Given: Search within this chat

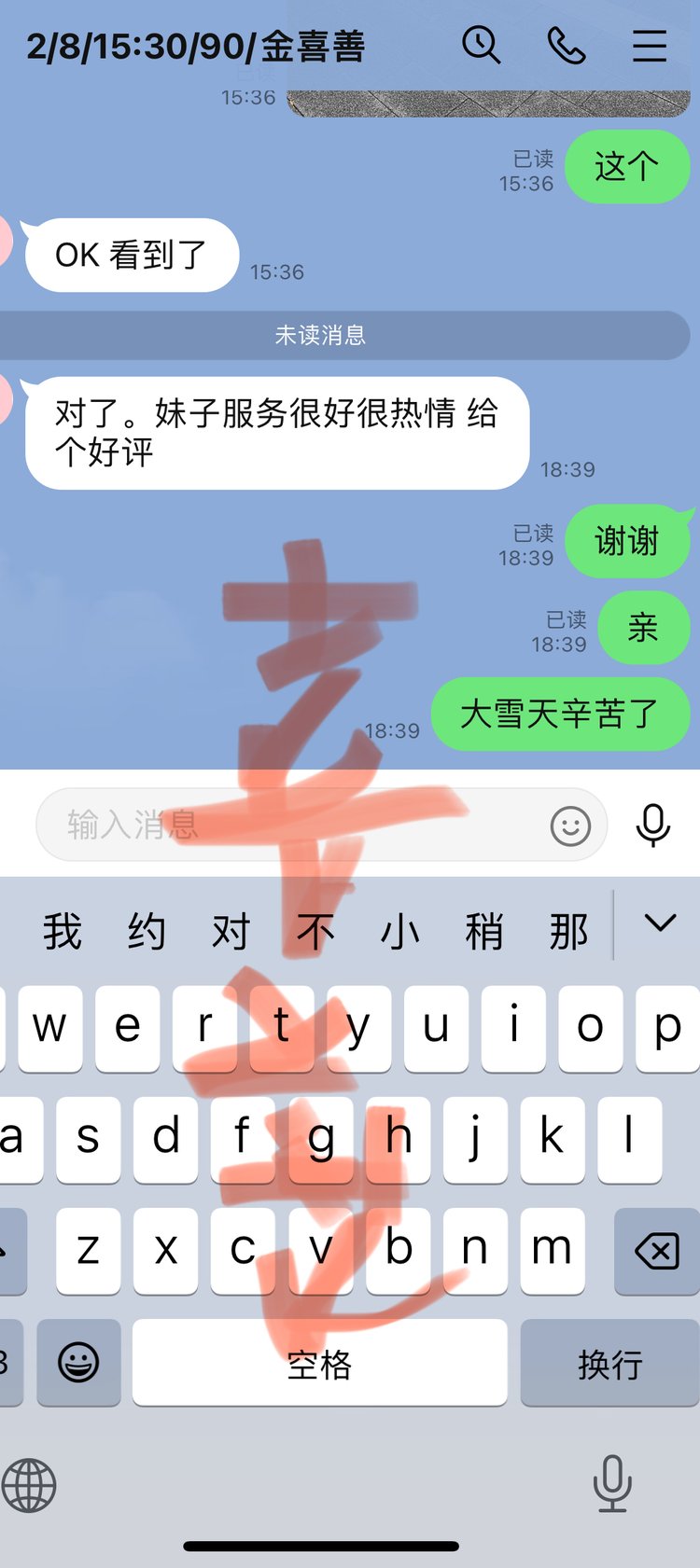Looking at the screenshot, I should [x=482, y=45].
